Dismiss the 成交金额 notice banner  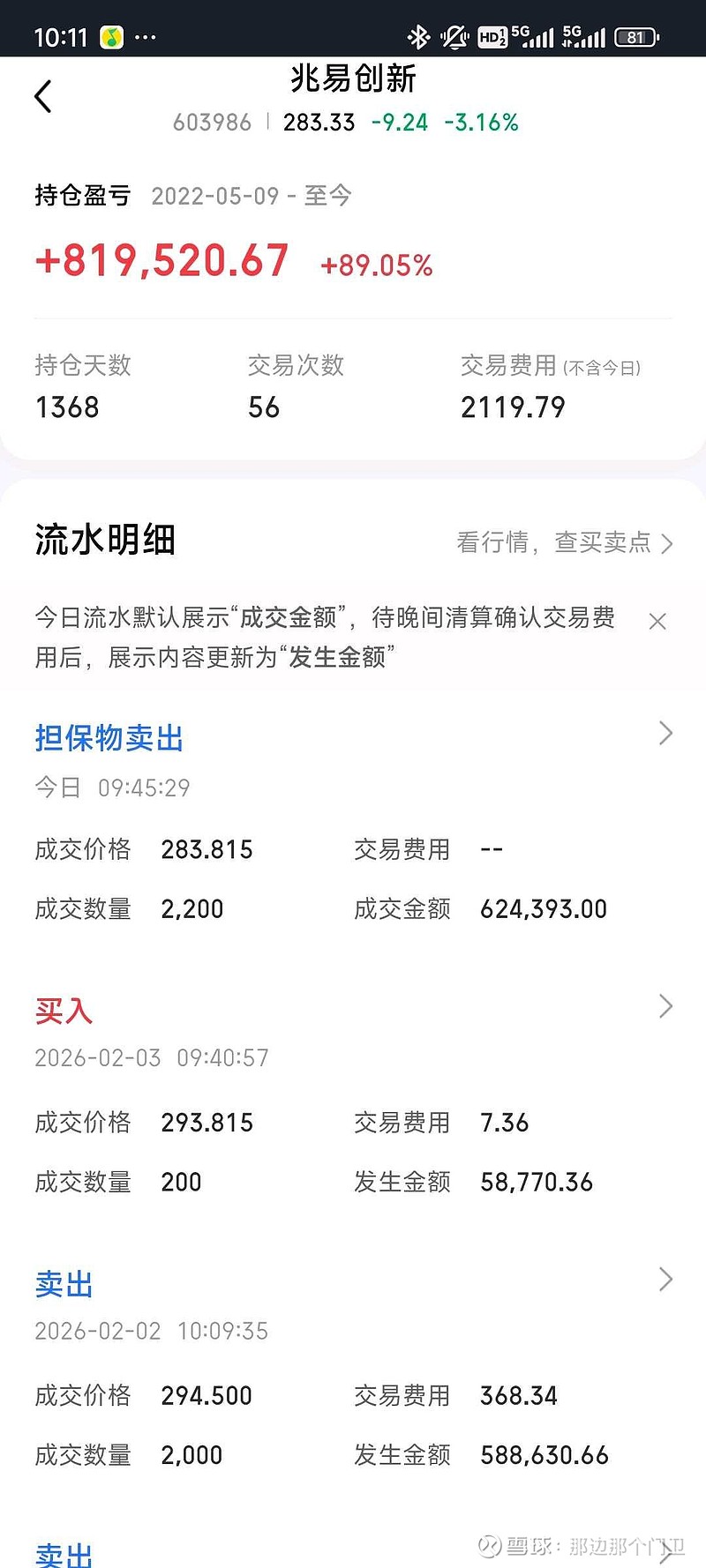tap(657, 621)
